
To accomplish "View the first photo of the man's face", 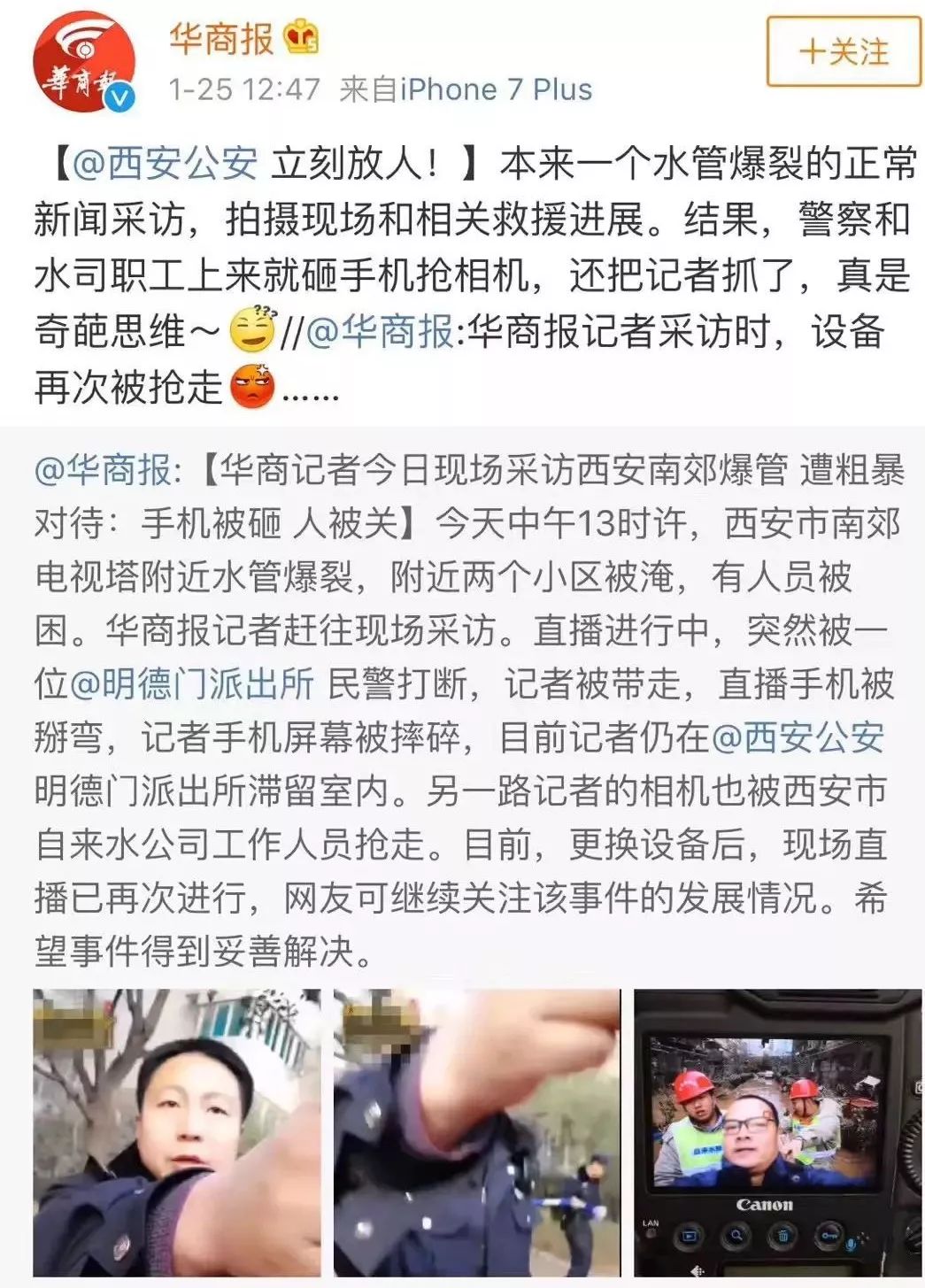I will click(x=176, y=1133).
